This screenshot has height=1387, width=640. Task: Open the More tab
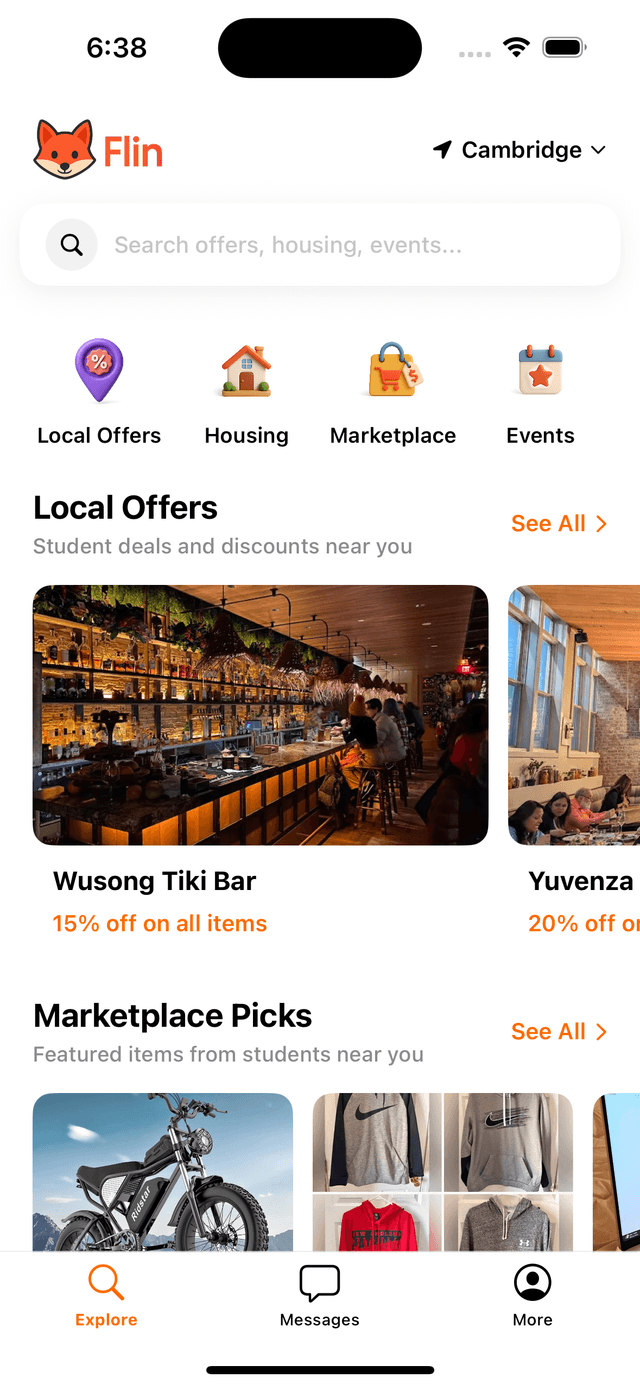pos(532,1296)
